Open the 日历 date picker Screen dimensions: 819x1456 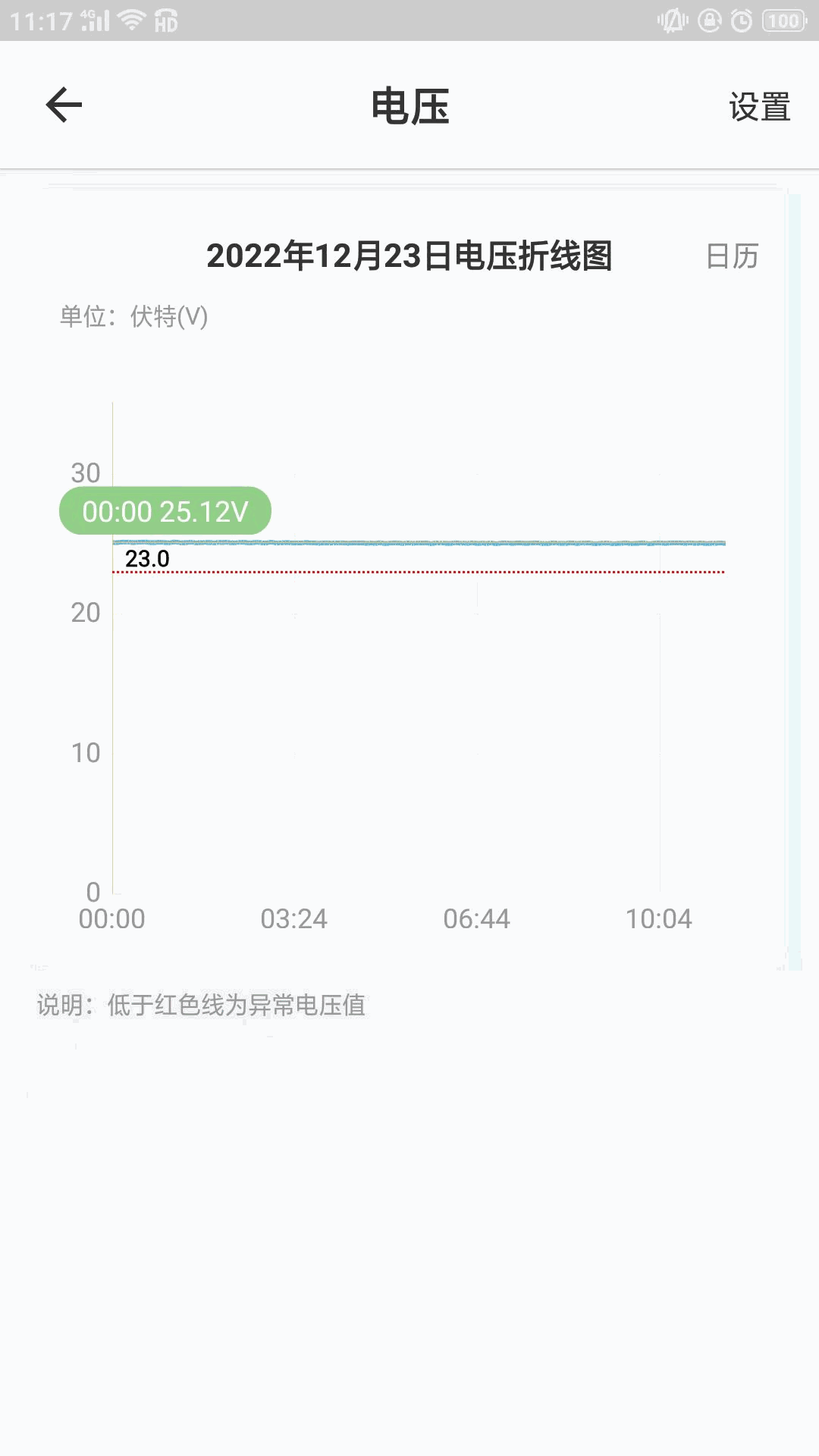pyautogui.click(x=732, y=257)
